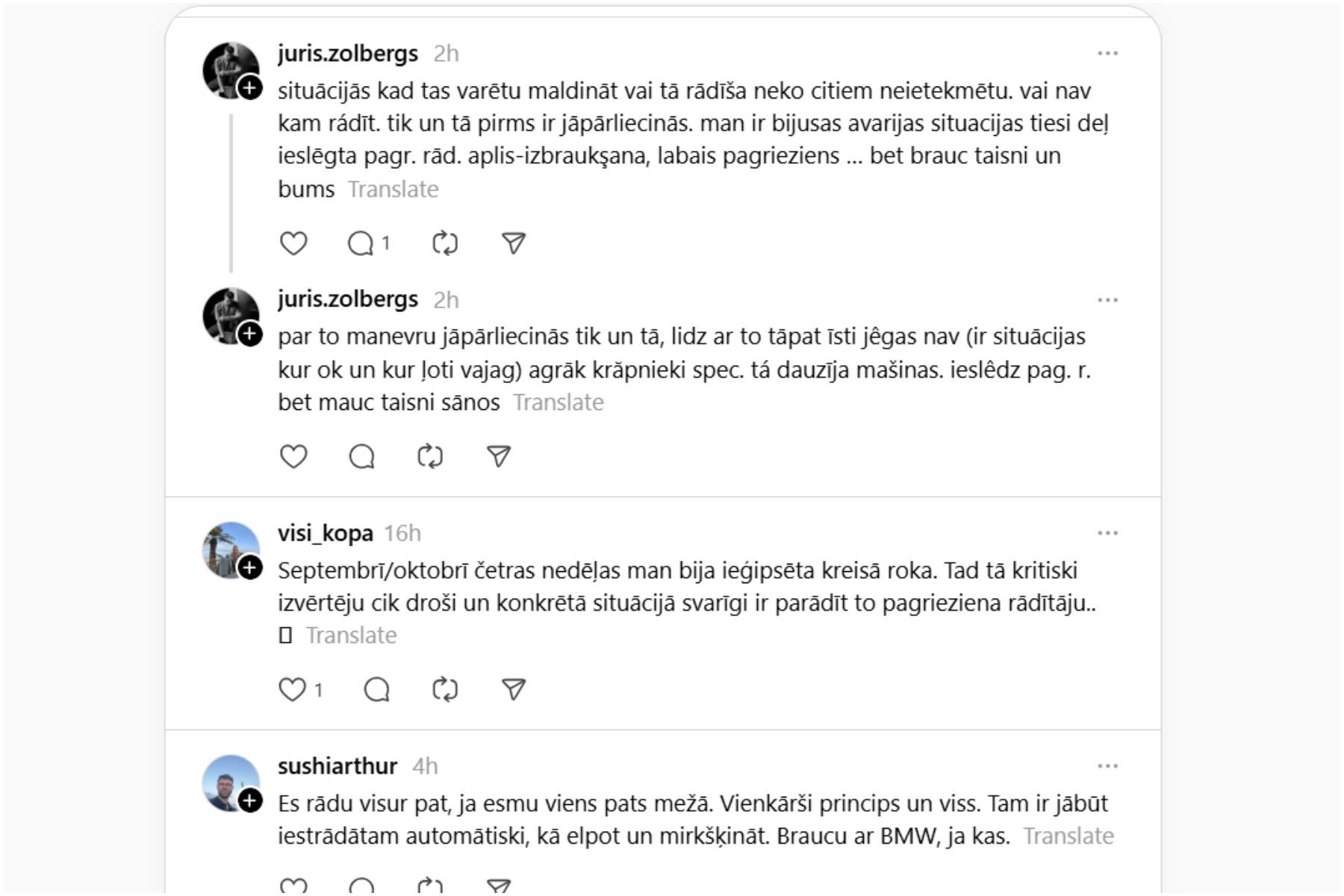
Task: Open more options on visi_kopa post
Action: (x=1107, y=533)
